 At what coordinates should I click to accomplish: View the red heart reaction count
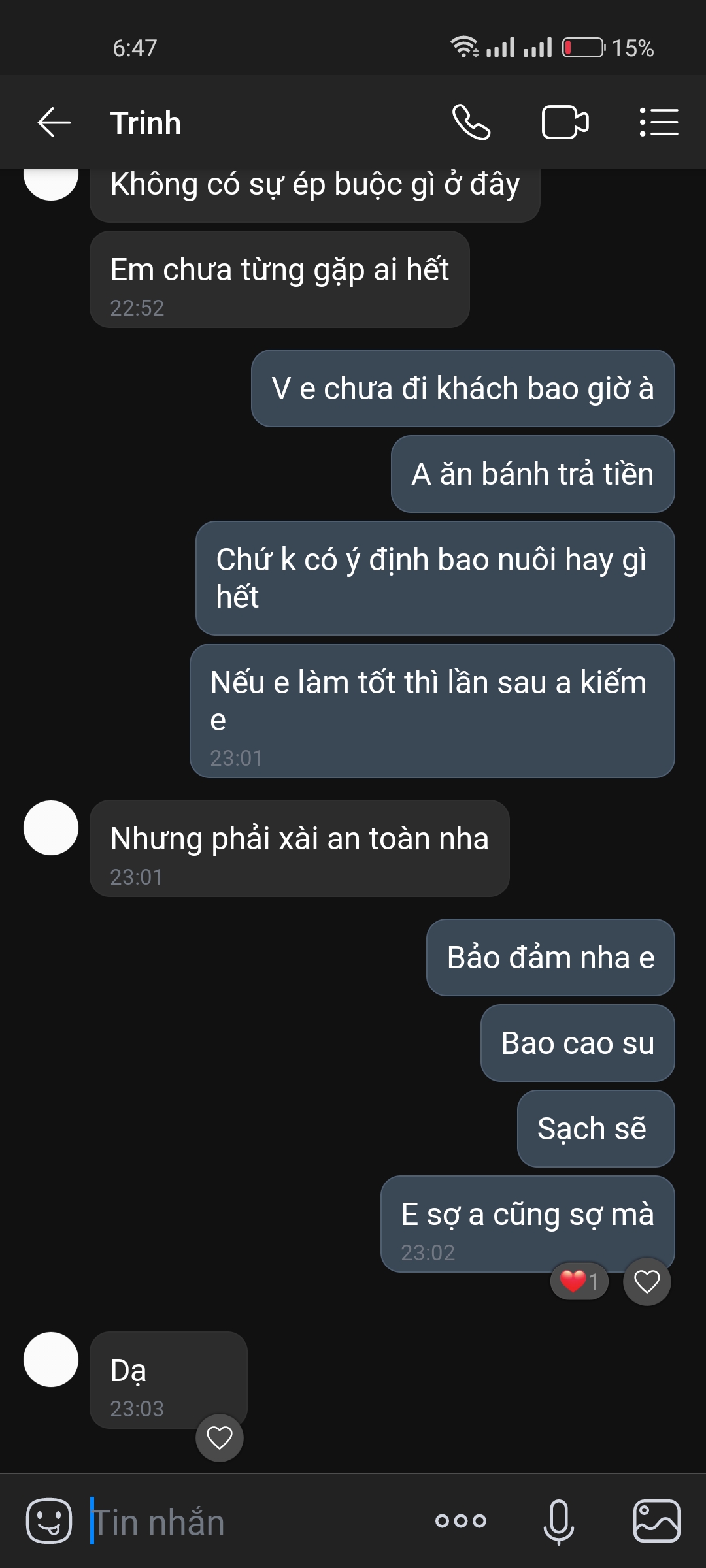(579, 1282)
